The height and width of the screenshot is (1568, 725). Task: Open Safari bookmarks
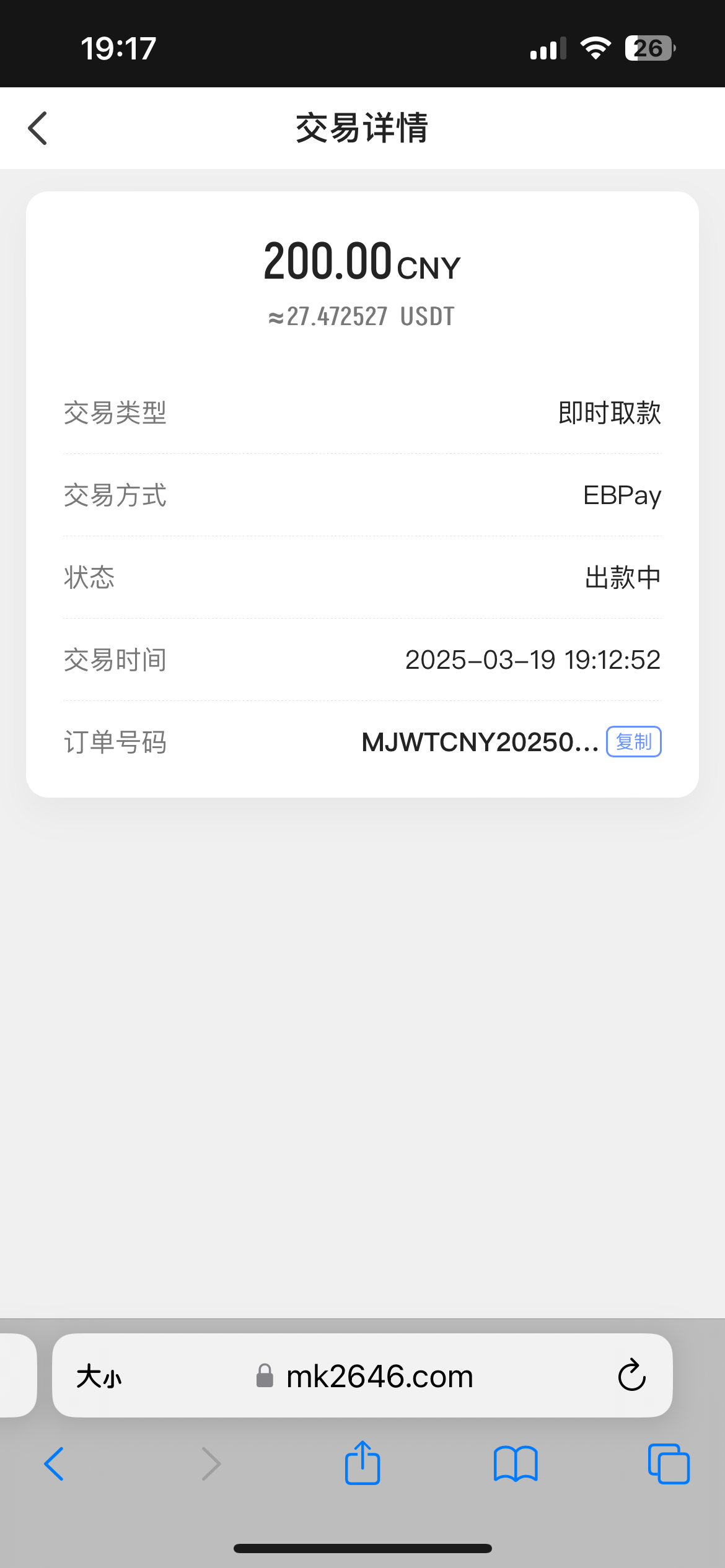pos(516,1464)
